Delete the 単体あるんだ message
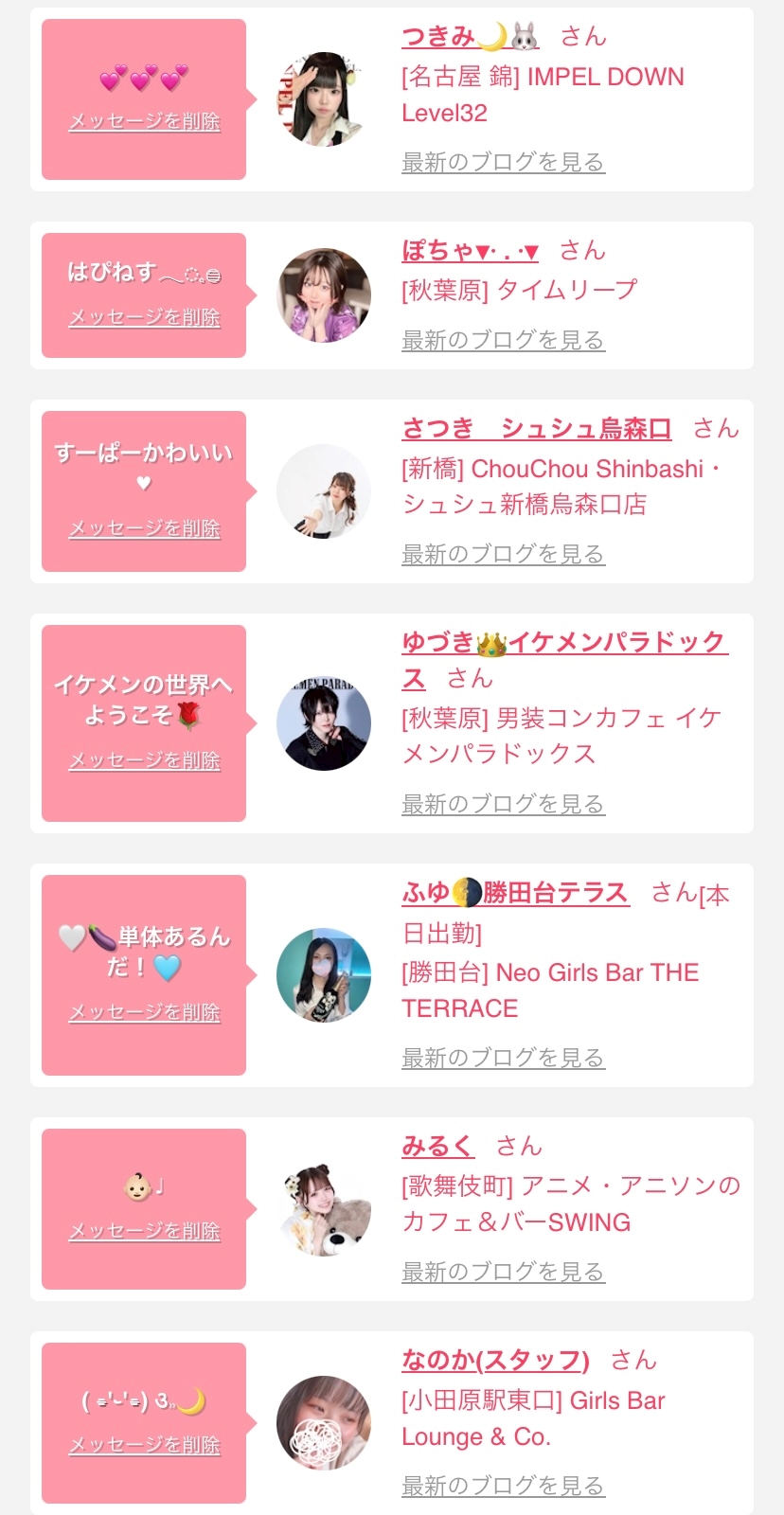Image resolution: width=784 pixels, height=1515 pixels. click(x=144, y=1013)
